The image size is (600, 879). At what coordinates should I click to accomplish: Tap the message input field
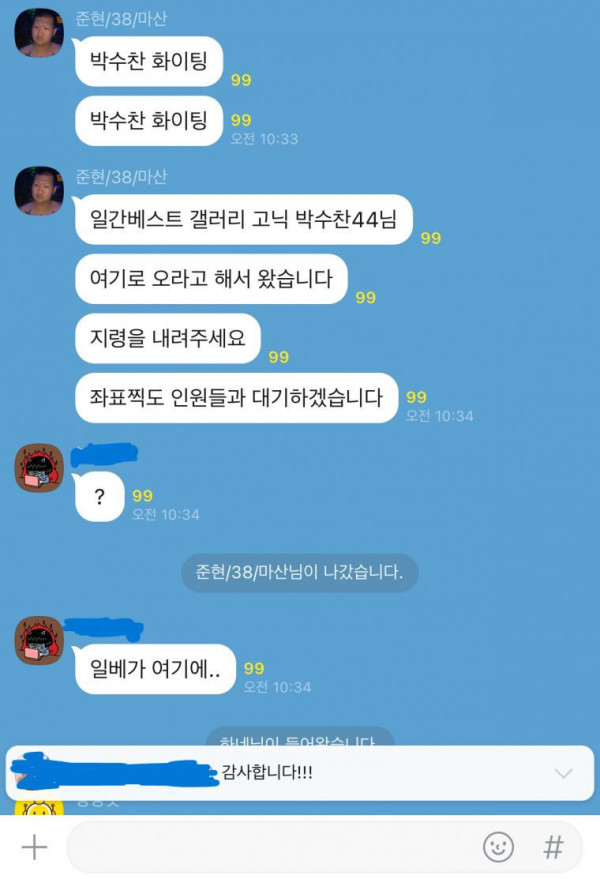click(270, 848)
